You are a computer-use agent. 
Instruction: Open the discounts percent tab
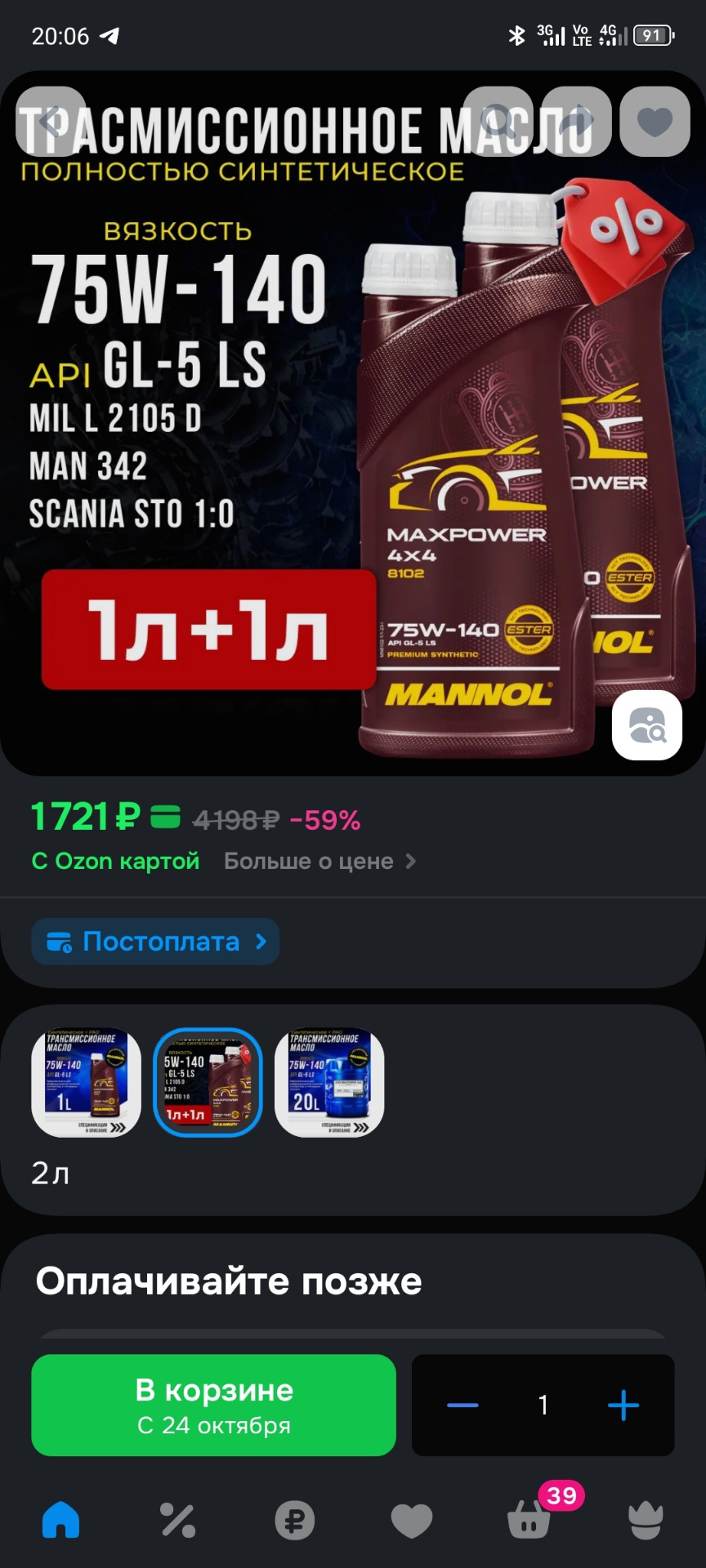coord(178,1520)
